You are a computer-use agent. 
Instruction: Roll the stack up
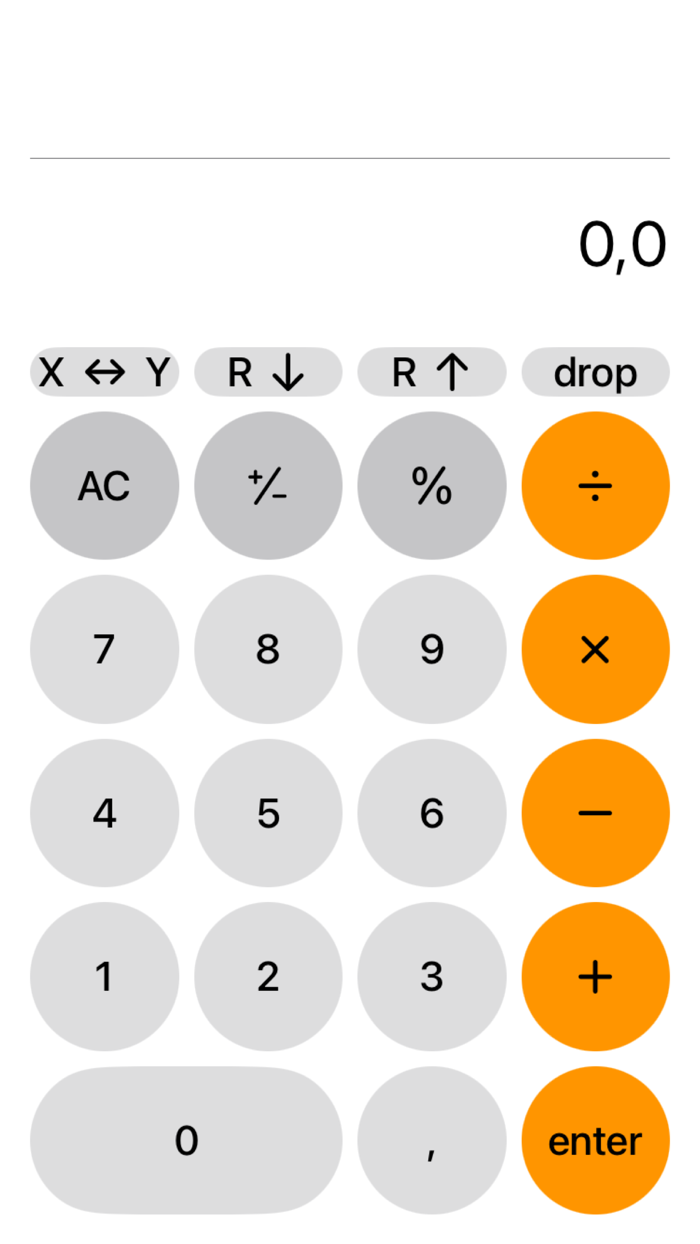click(432, 372)
